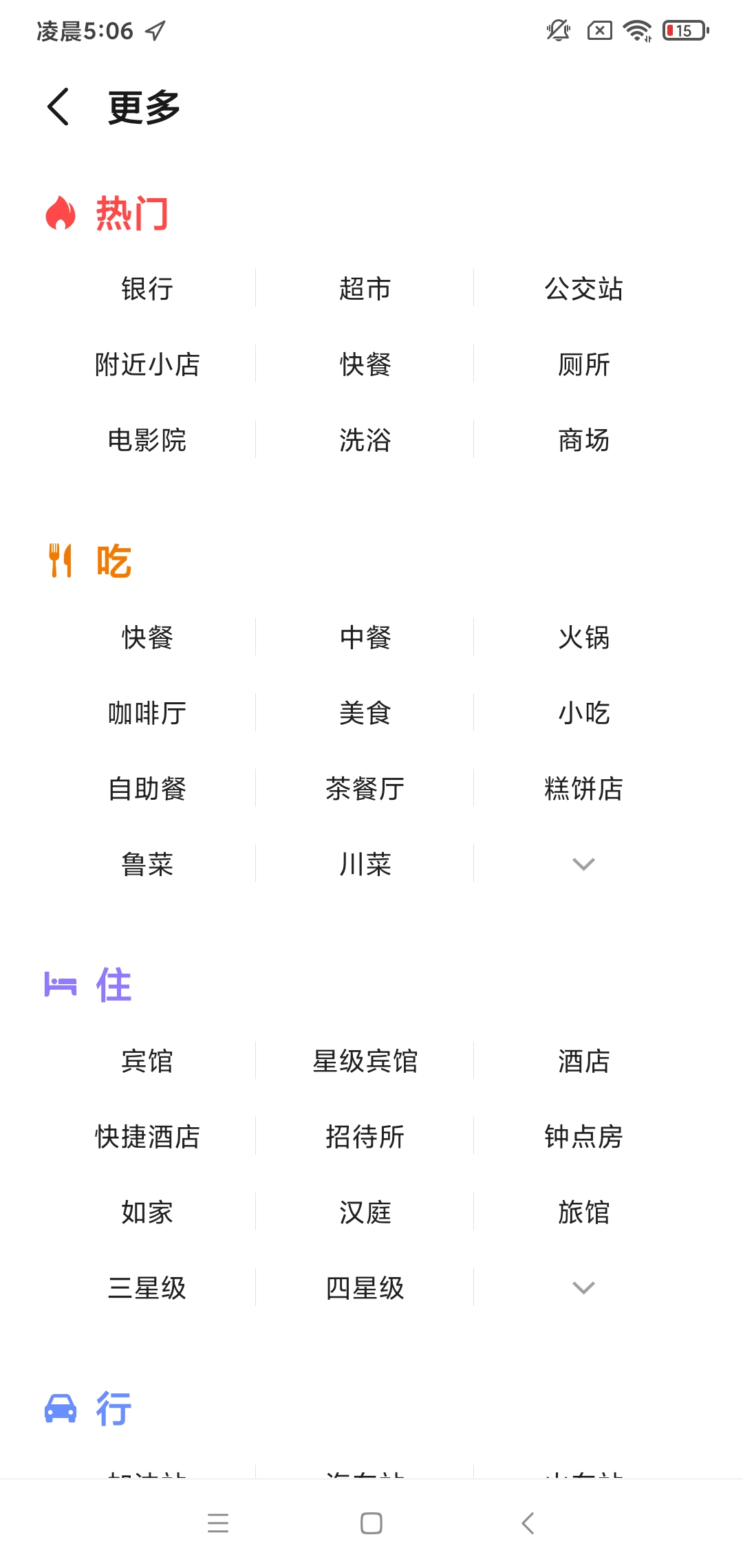743x1568 pixels.
Task: Select 银行 in the 热门 section
Action: click(147, 289)
